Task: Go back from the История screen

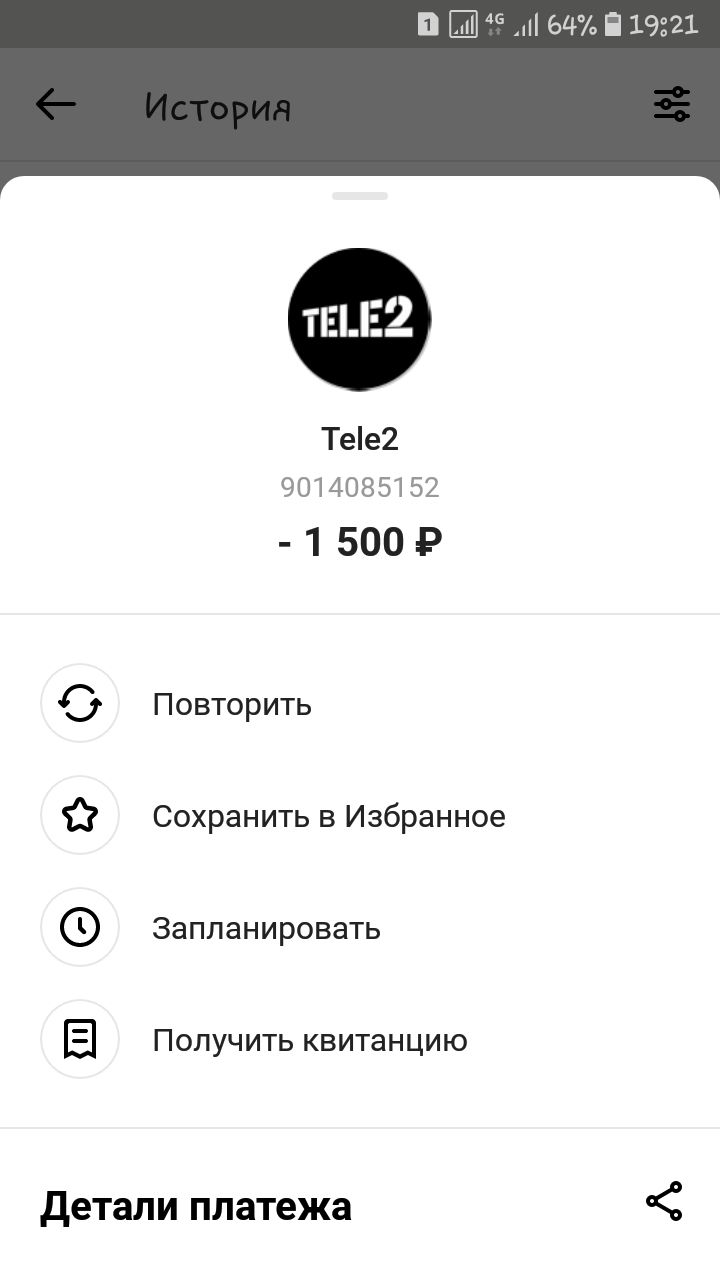Action: click(56, 105)
